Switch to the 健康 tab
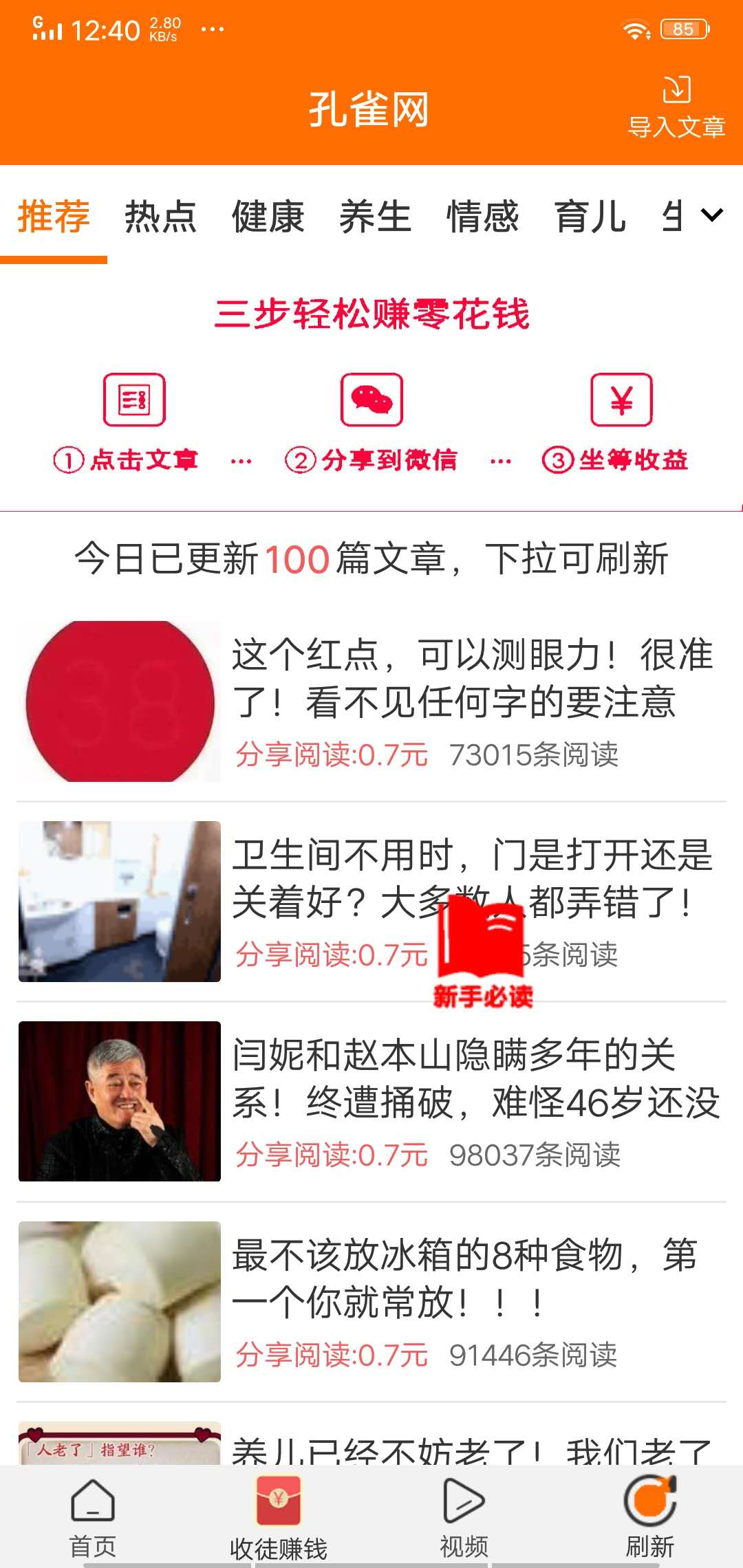 [268, 217]
